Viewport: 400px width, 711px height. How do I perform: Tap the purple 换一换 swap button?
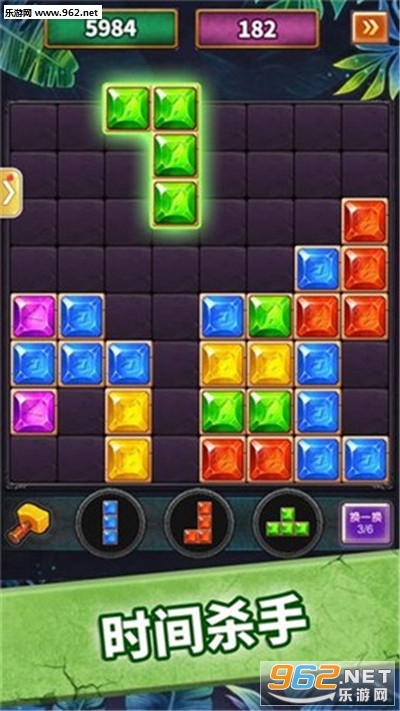(x=366, y=523)
